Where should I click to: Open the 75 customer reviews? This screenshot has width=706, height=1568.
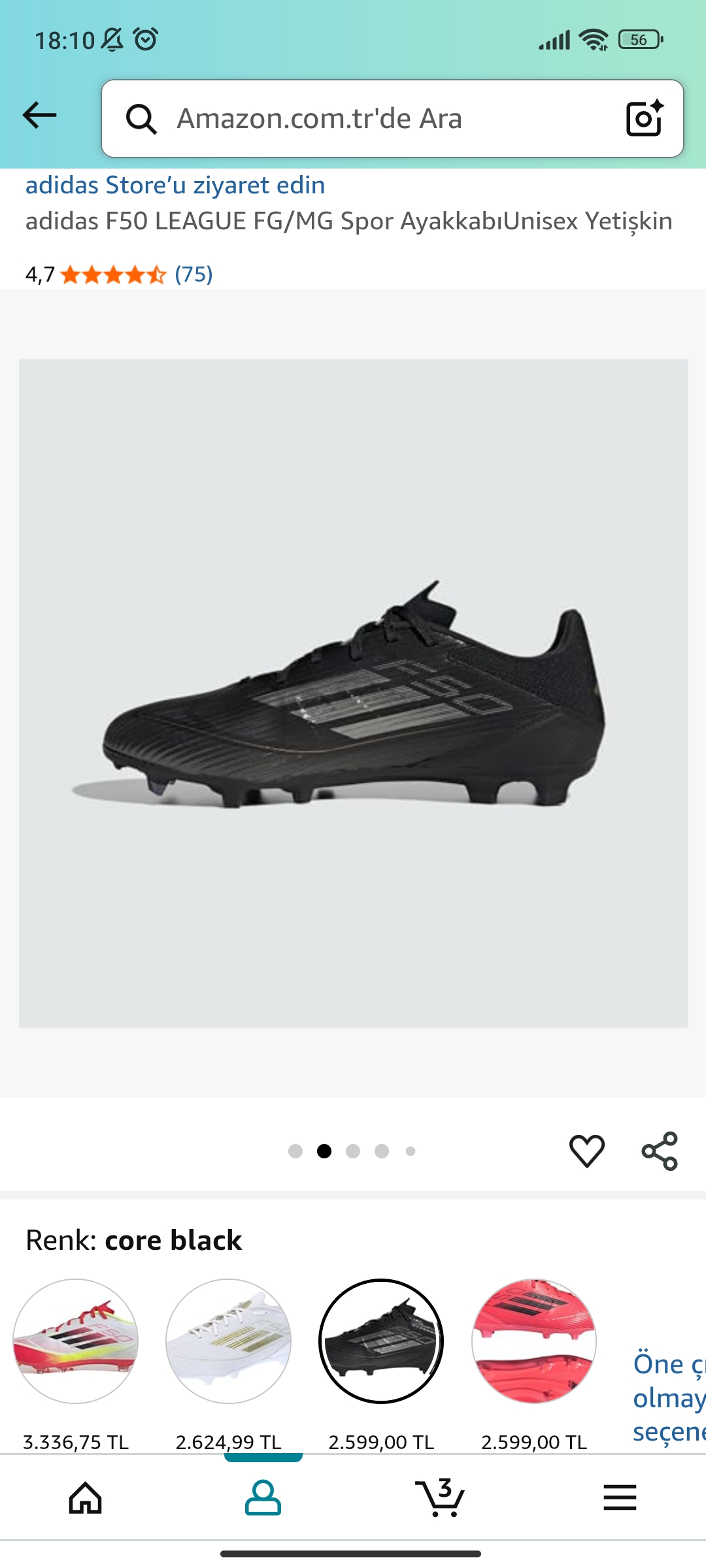coord(193,274)
